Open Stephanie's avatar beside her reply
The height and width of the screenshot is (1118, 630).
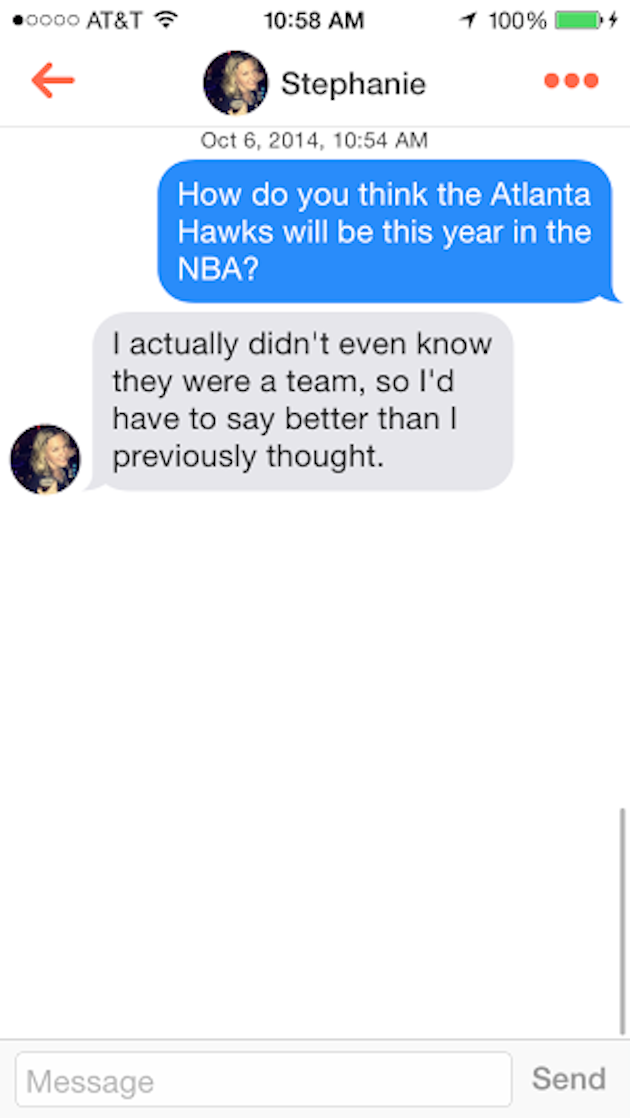pos(46,459)
